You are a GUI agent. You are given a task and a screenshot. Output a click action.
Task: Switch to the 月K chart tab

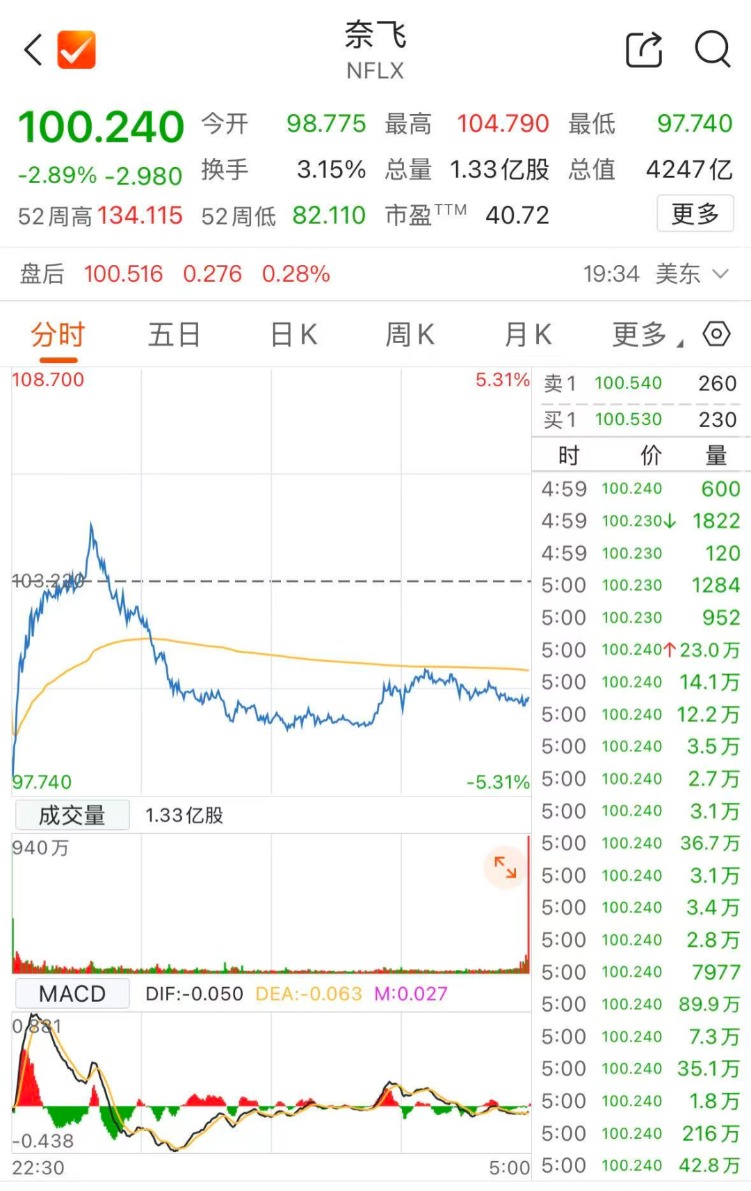point(528,335)
